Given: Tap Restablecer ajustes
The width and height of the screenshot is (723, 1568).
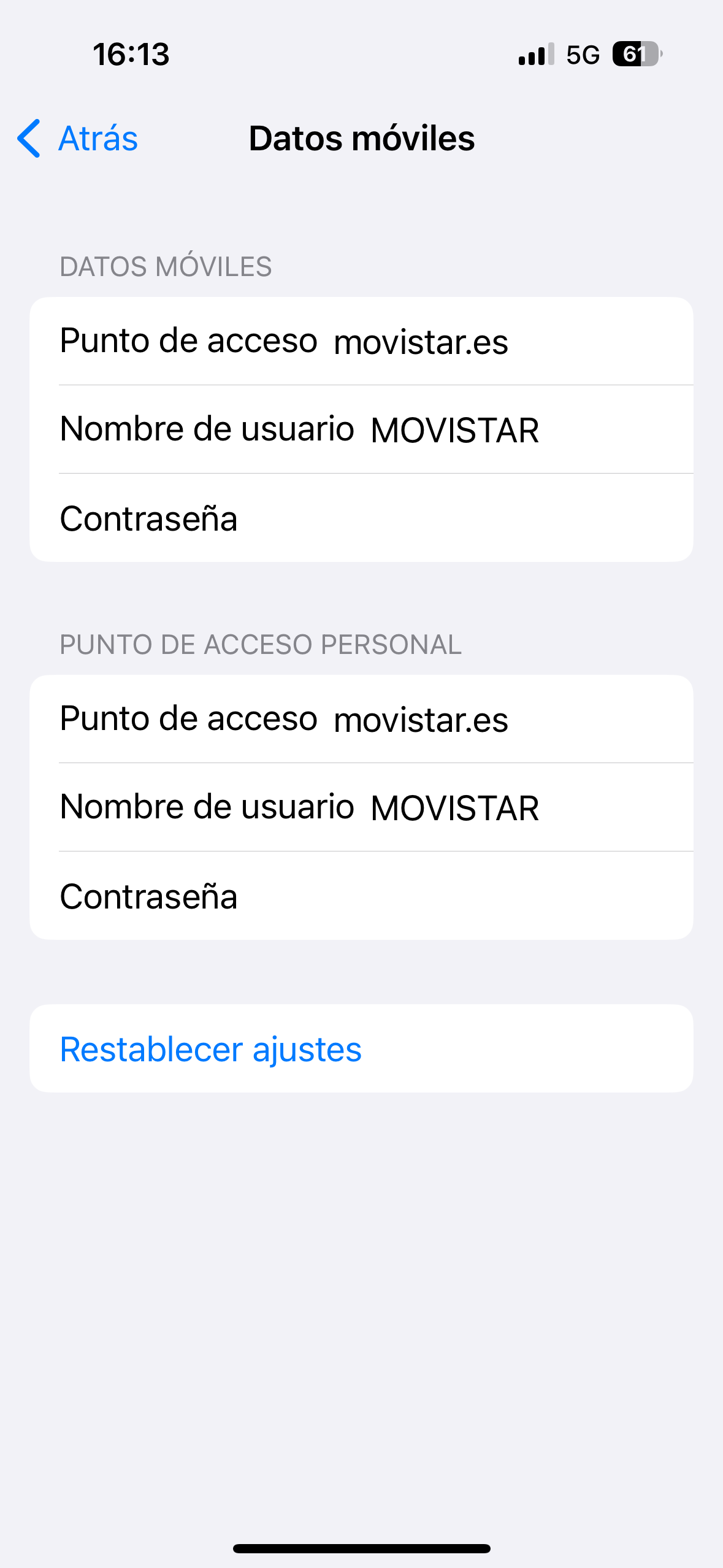Looking at the screenshot, I should point(211,1049).
